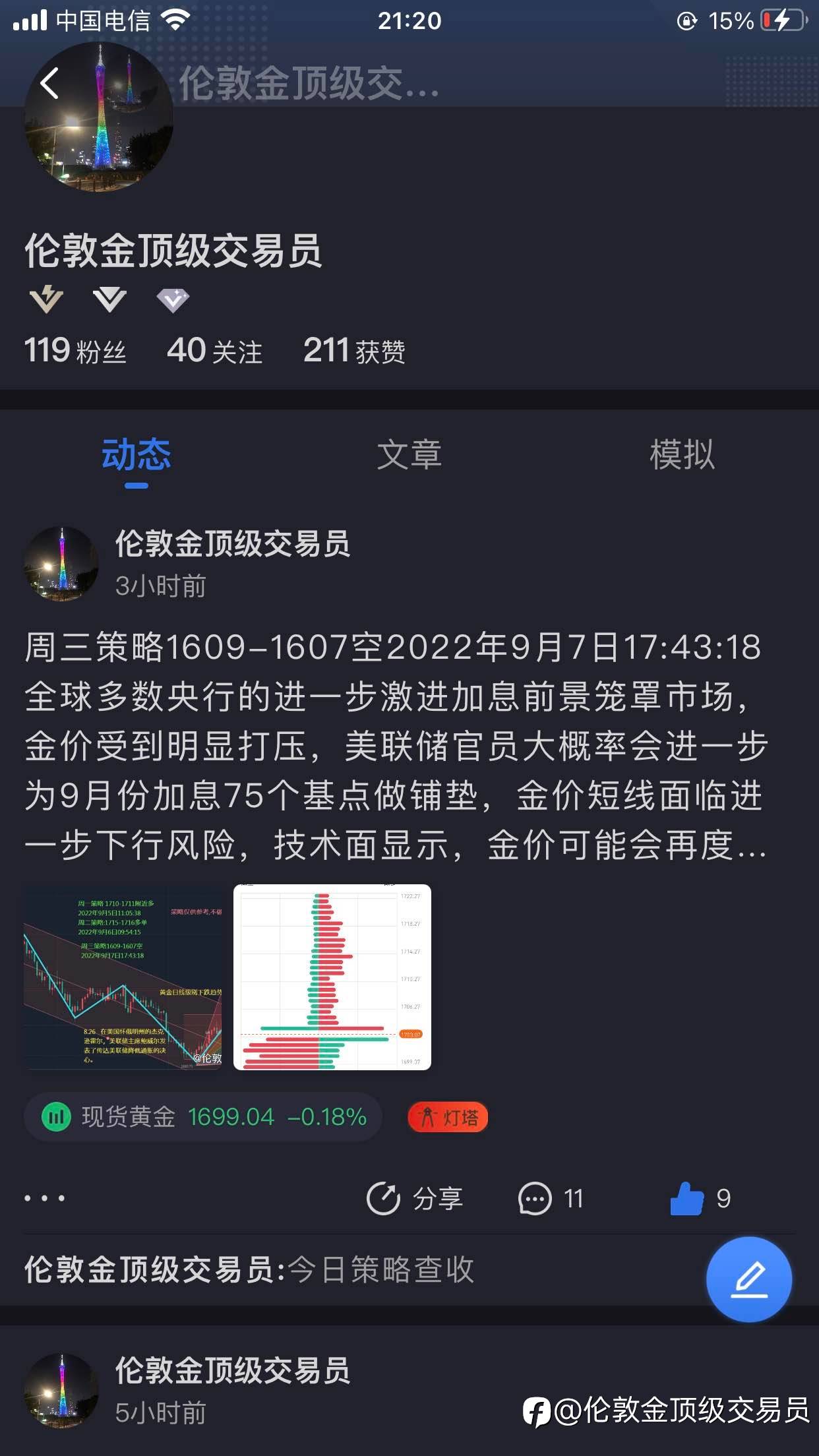Open the comment 今日策略查收

coord(251,1269)
